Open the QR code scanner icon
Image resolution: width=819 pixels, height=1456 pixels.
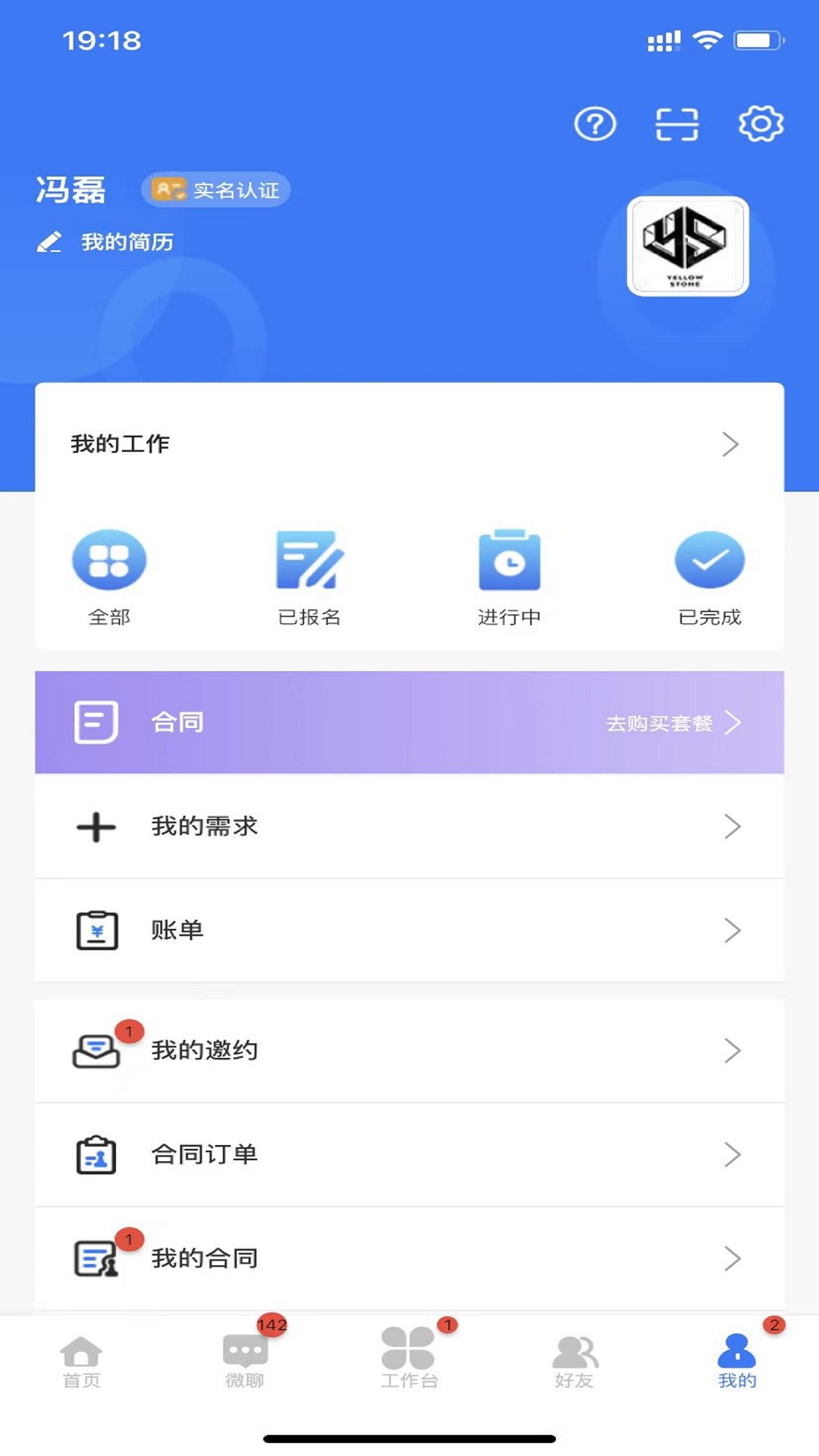click(677, 124)
